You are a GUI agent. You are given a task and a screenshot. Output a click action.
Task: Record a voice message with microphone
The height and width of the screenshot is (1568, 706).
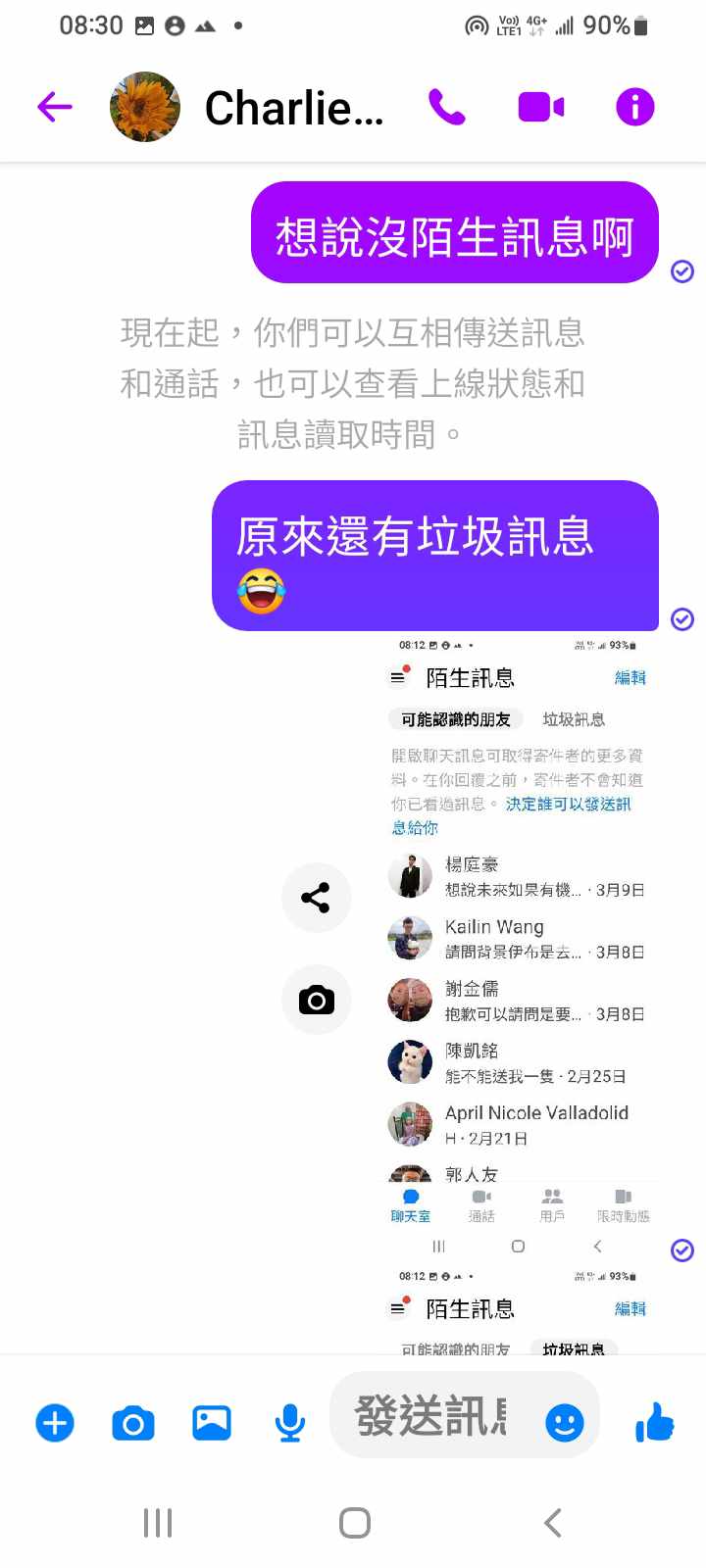tap(289, 1423)
